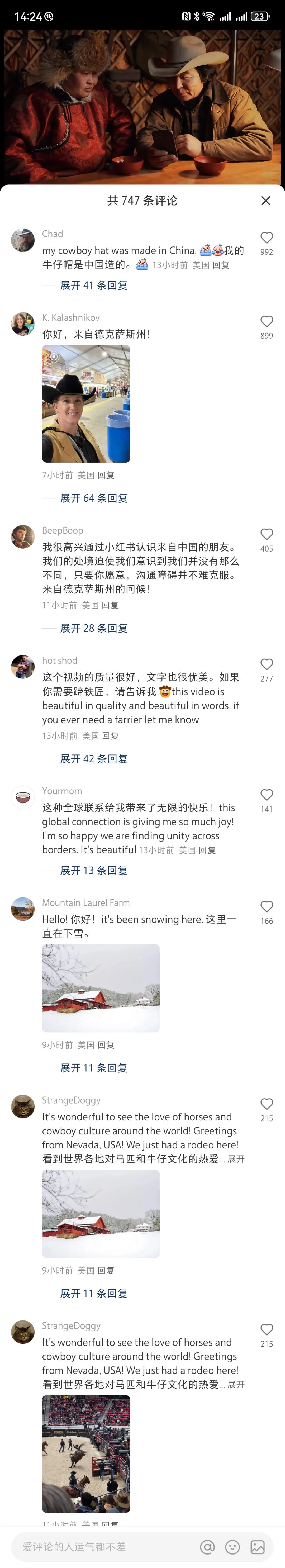
Task: Mention someone with the @ icon
Action: [208, 1547]
